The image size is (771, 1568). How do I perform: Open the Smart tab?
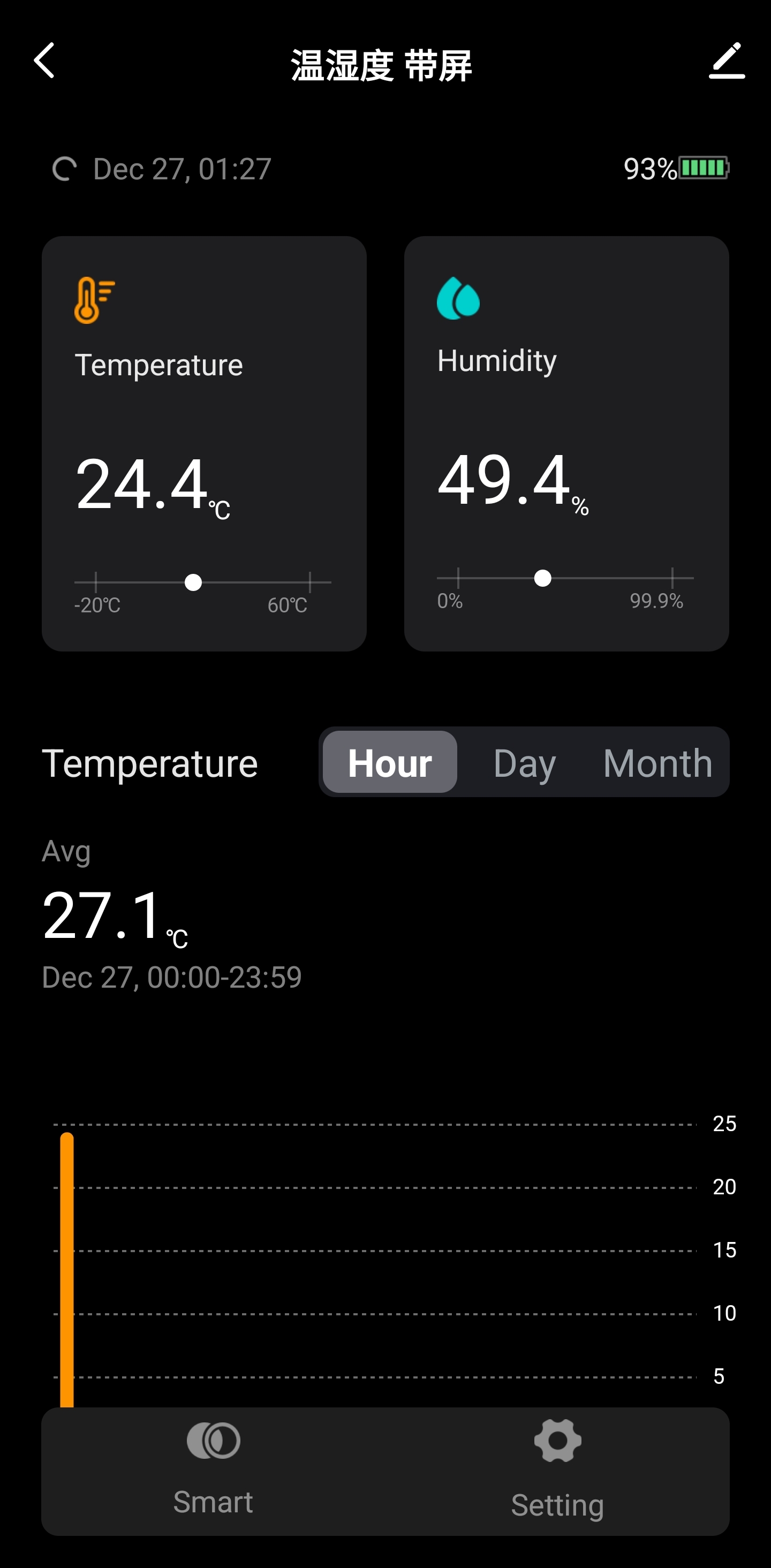click(213, 1469)
